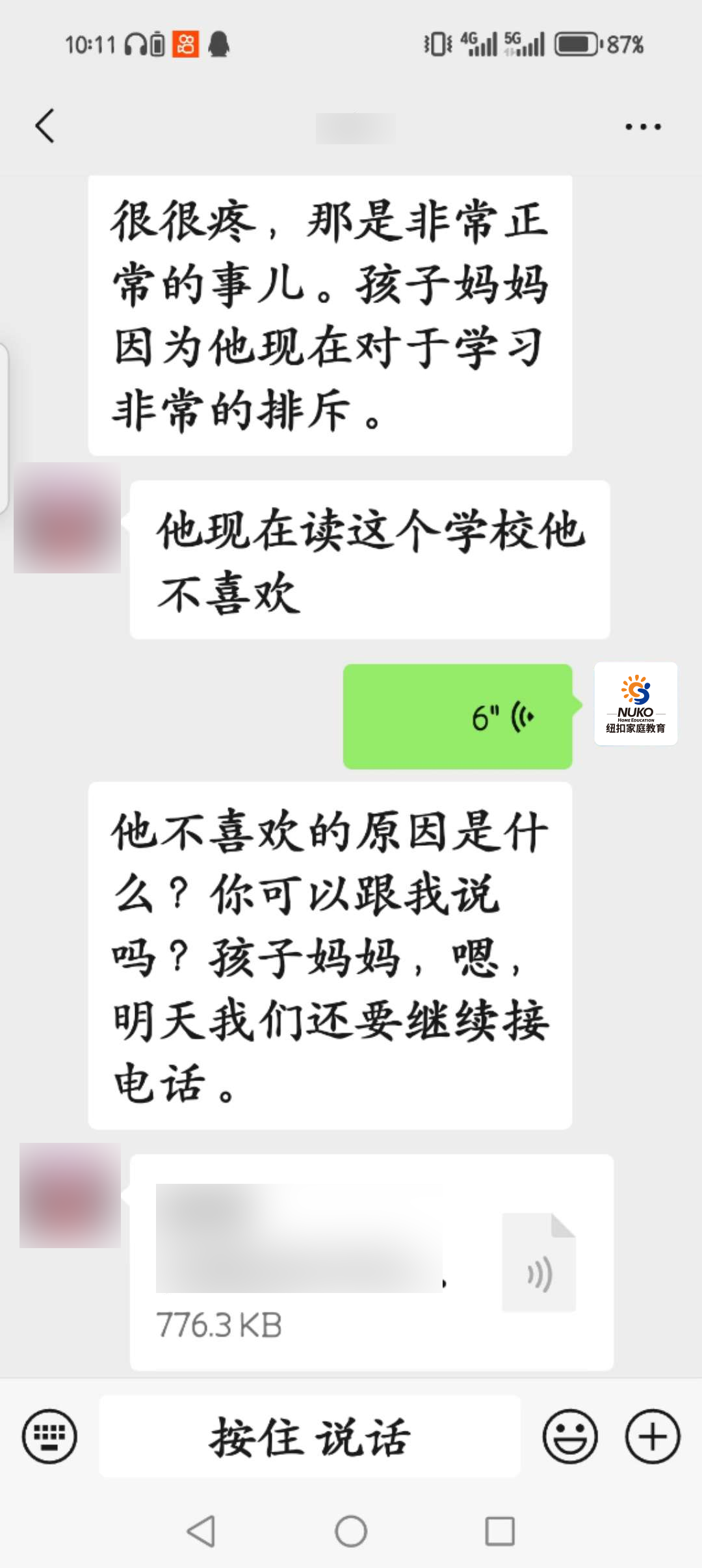This screenshot has width=702, height=1568.
Task: Open the three-dot chat menu
Action: pos(643,127)
